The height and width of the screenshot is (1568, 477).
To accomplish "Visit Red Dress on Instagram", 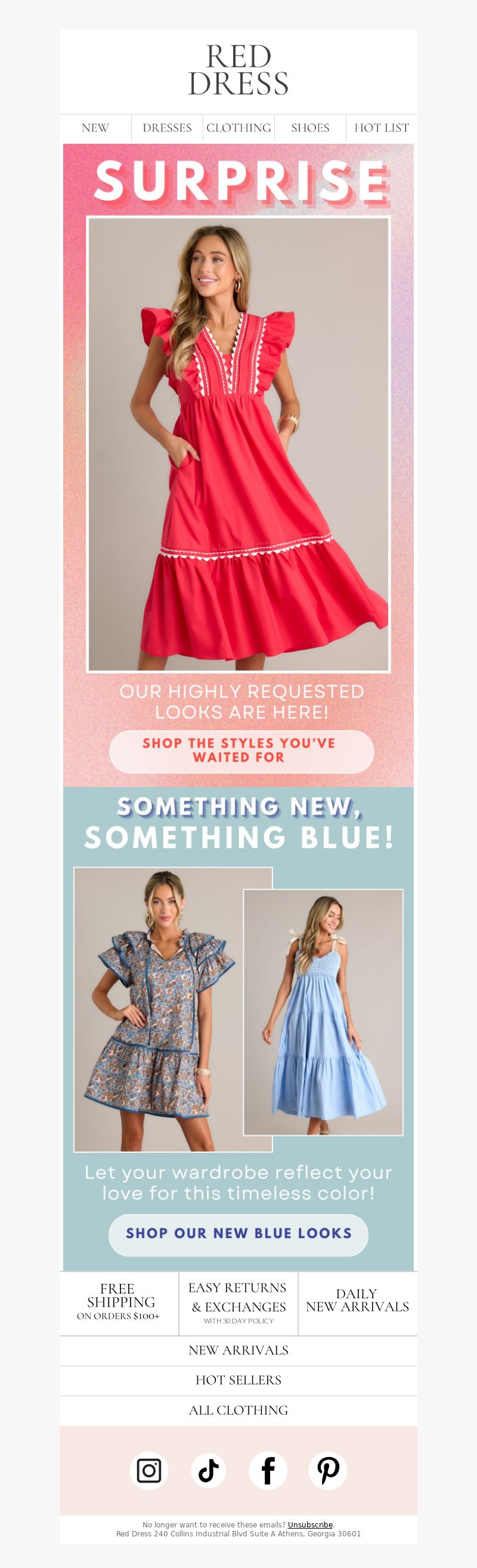I will (x=149, y=1470).
